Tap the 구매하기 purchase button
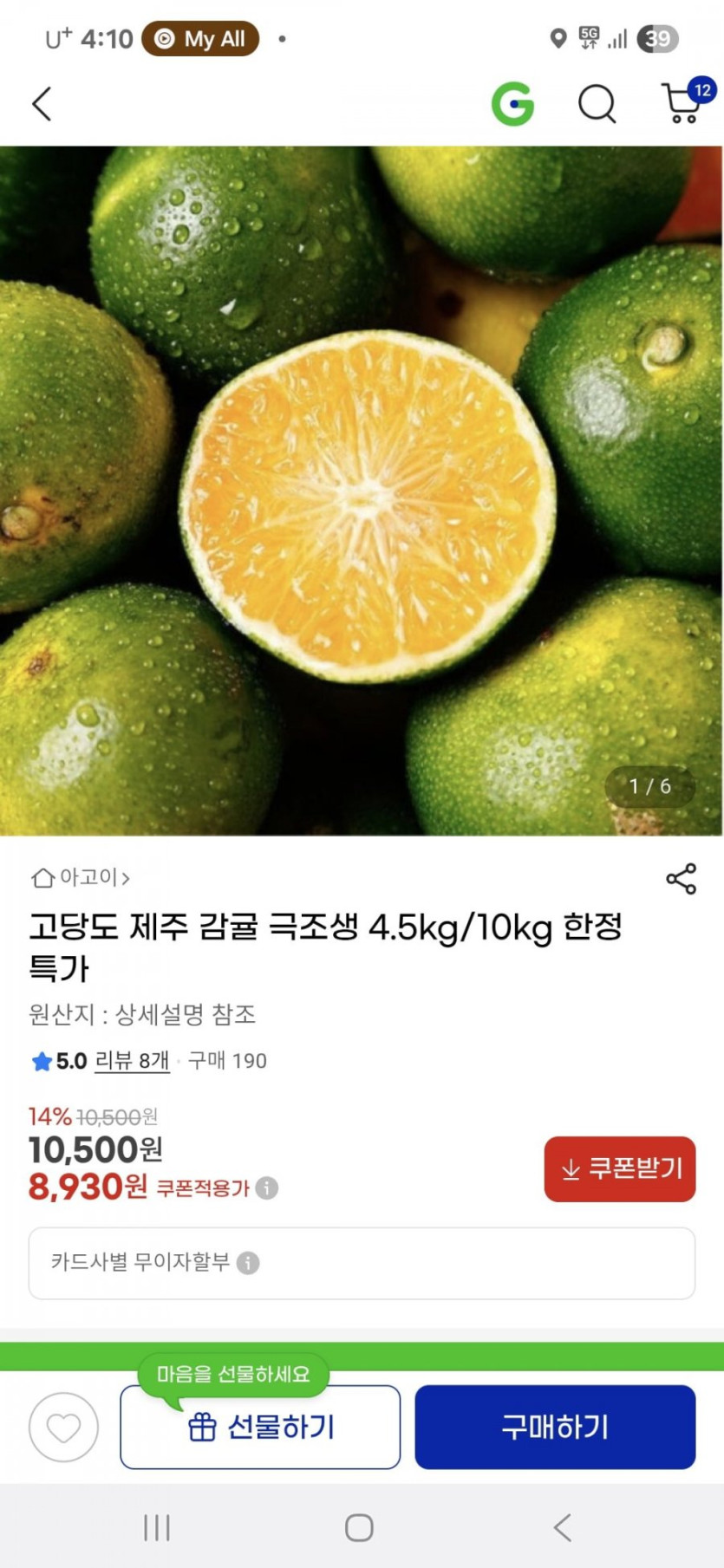Screen dimensions: 724x1568 [x=555, y=1427]
